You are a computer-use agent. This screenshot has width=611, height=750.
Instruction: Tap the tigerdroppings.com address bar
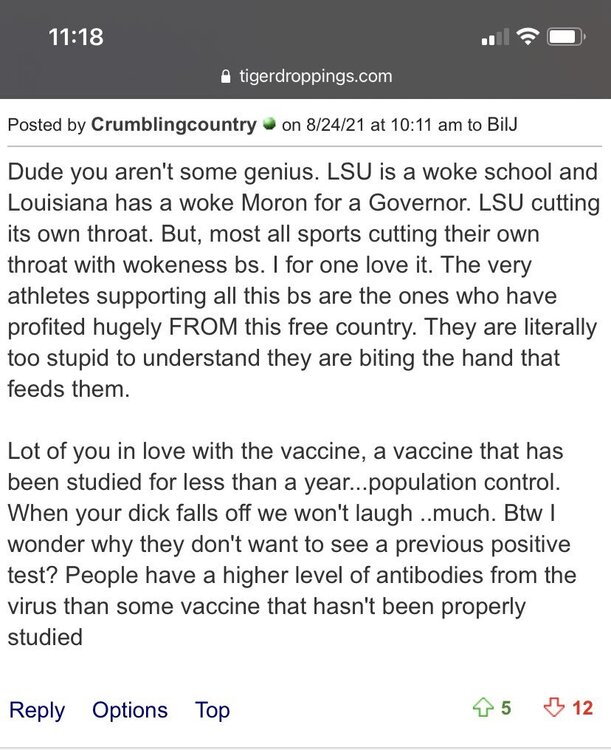[305, 76]
